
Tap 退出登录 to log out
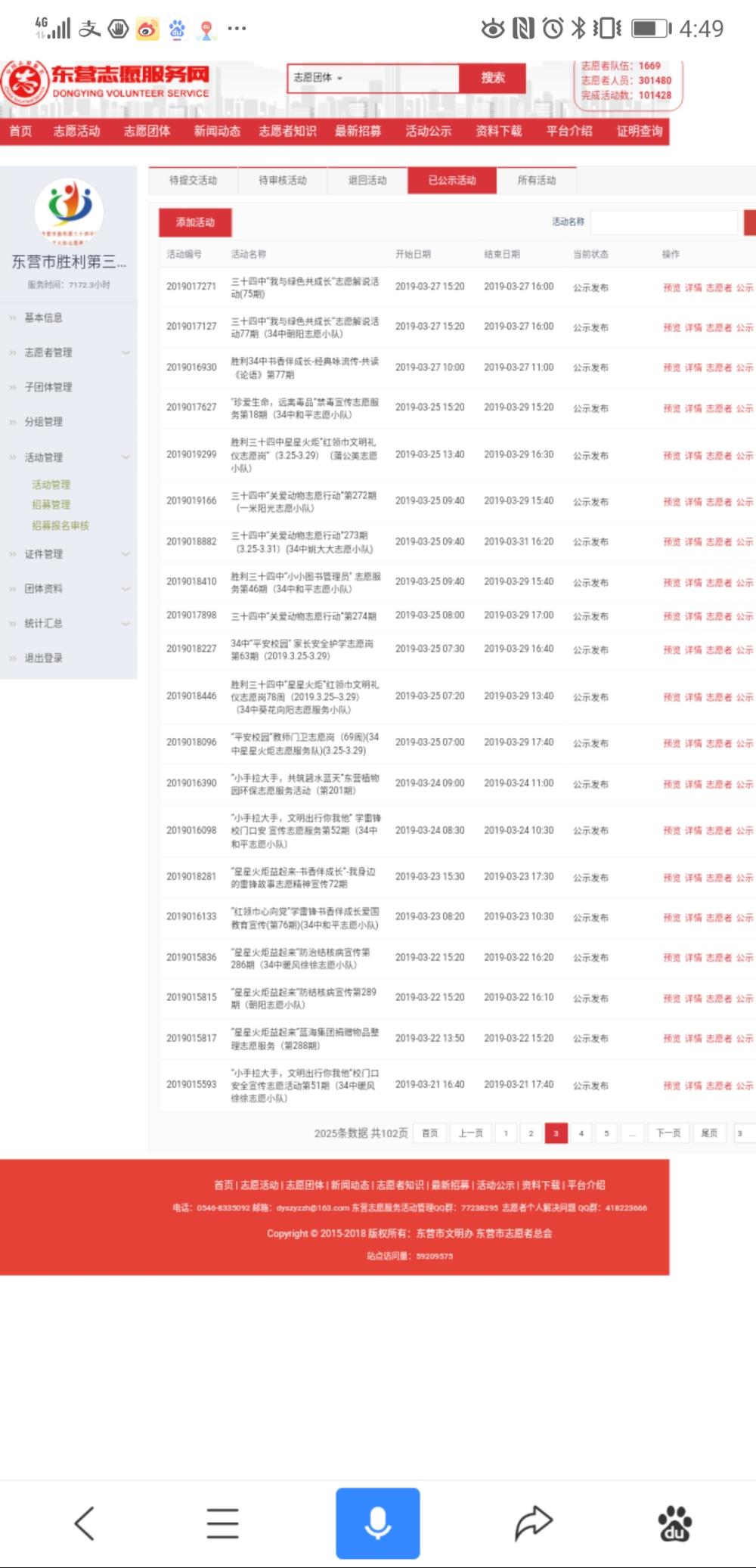coord(44,658)
